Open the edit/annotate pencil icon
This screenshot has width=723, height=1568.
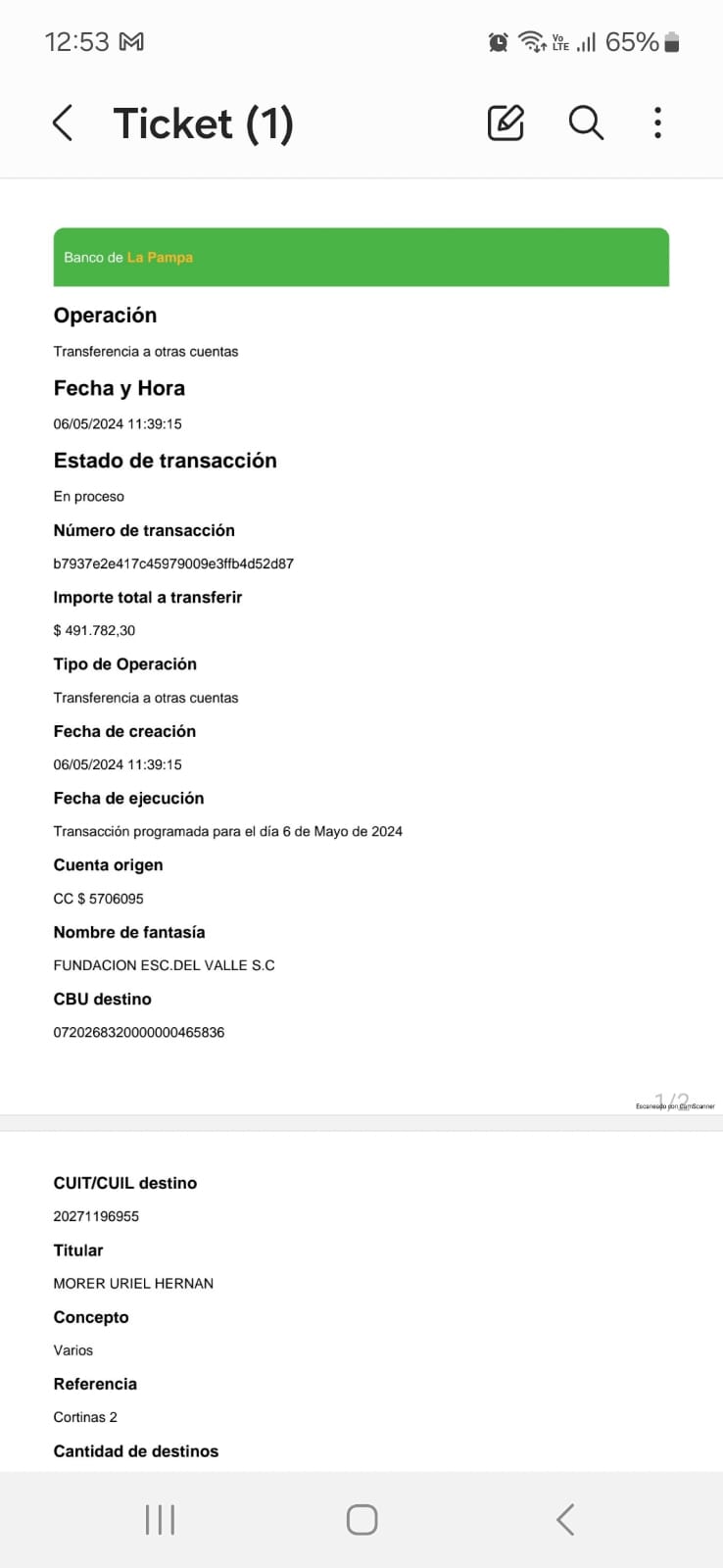point(506,123)
